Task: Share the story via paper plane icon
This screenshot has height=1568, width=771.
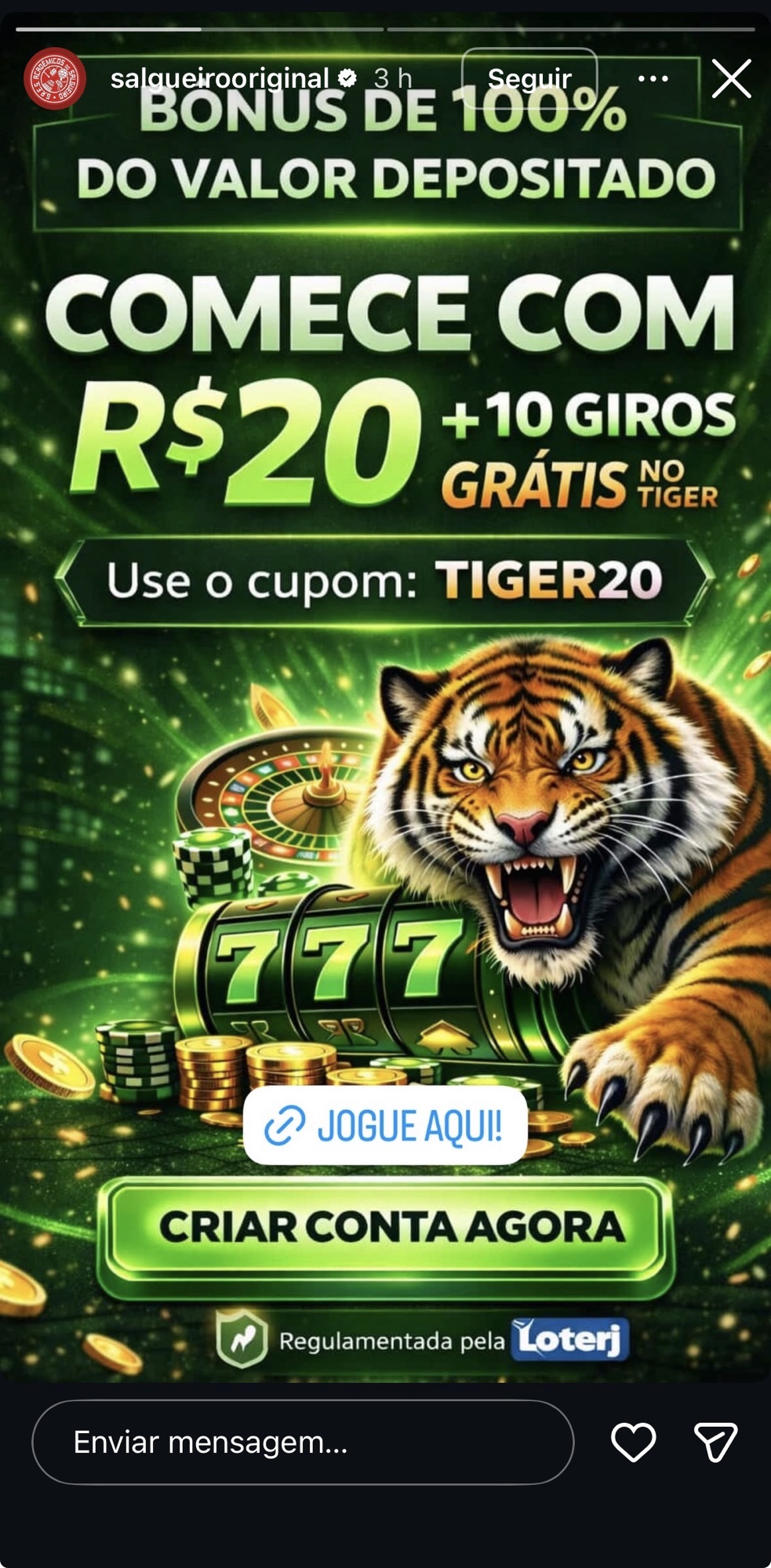Action: (715, 1442)
